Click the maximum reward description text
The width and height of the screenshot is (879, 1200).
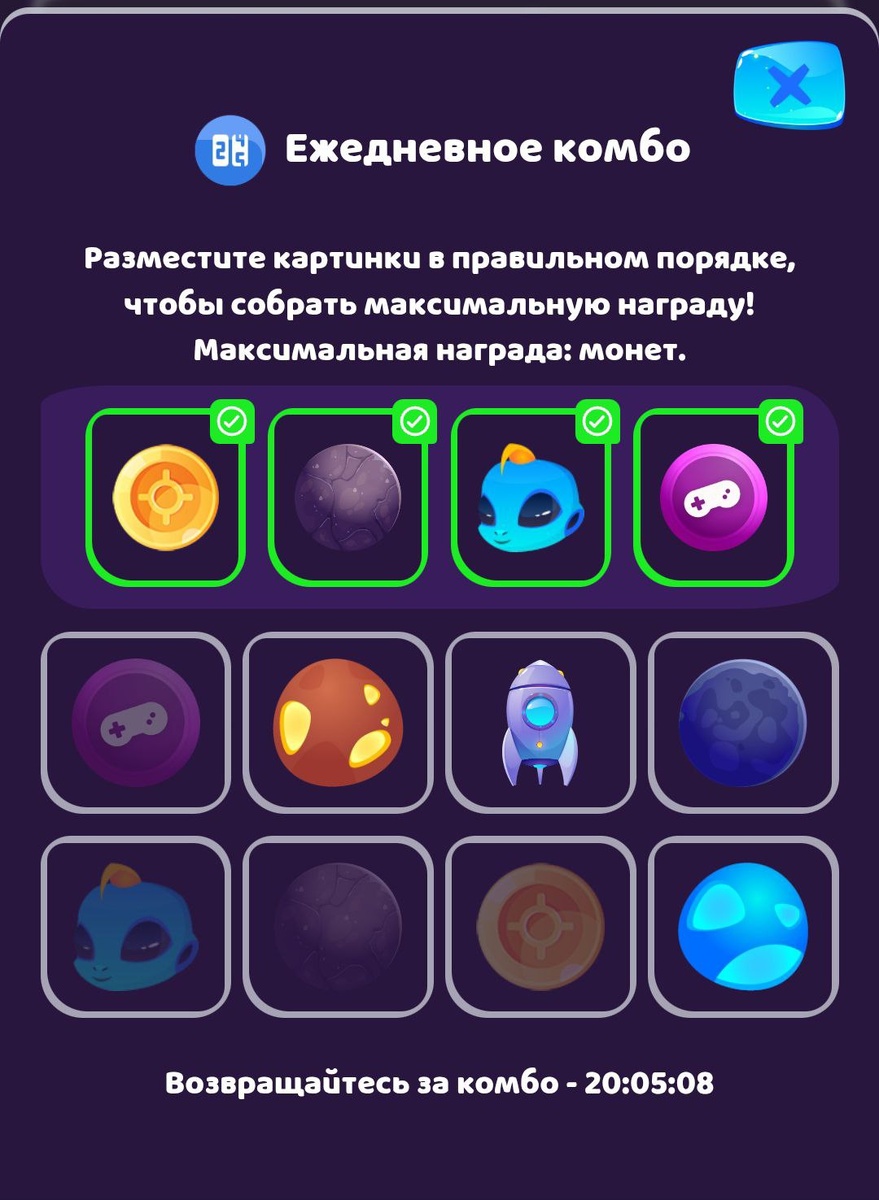click(439, 300)
